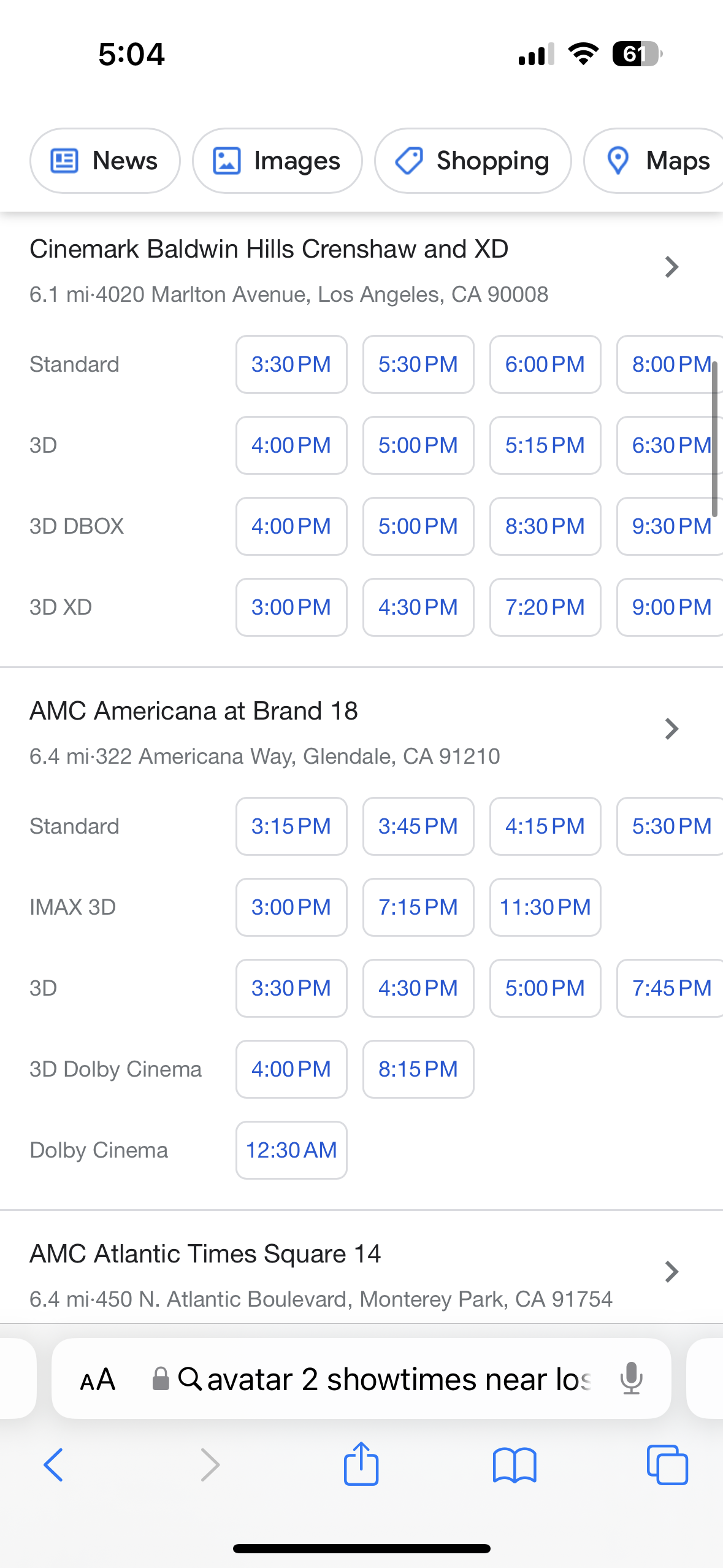The width and height of the screenshot is (723, 1568).
Task: Open the Shopping search filter
Action: click(x=472, y=161)
